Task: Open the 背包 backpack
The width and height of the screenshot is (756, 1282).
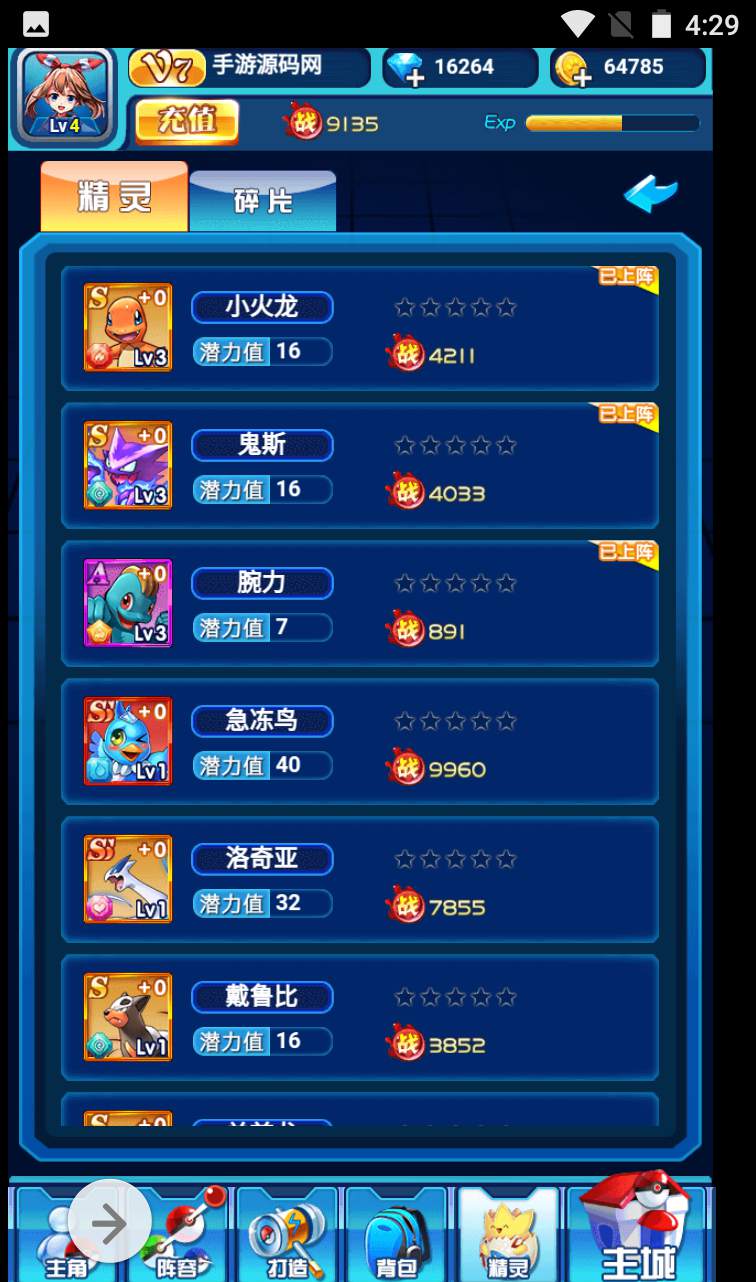Action: click(396, 1236)
